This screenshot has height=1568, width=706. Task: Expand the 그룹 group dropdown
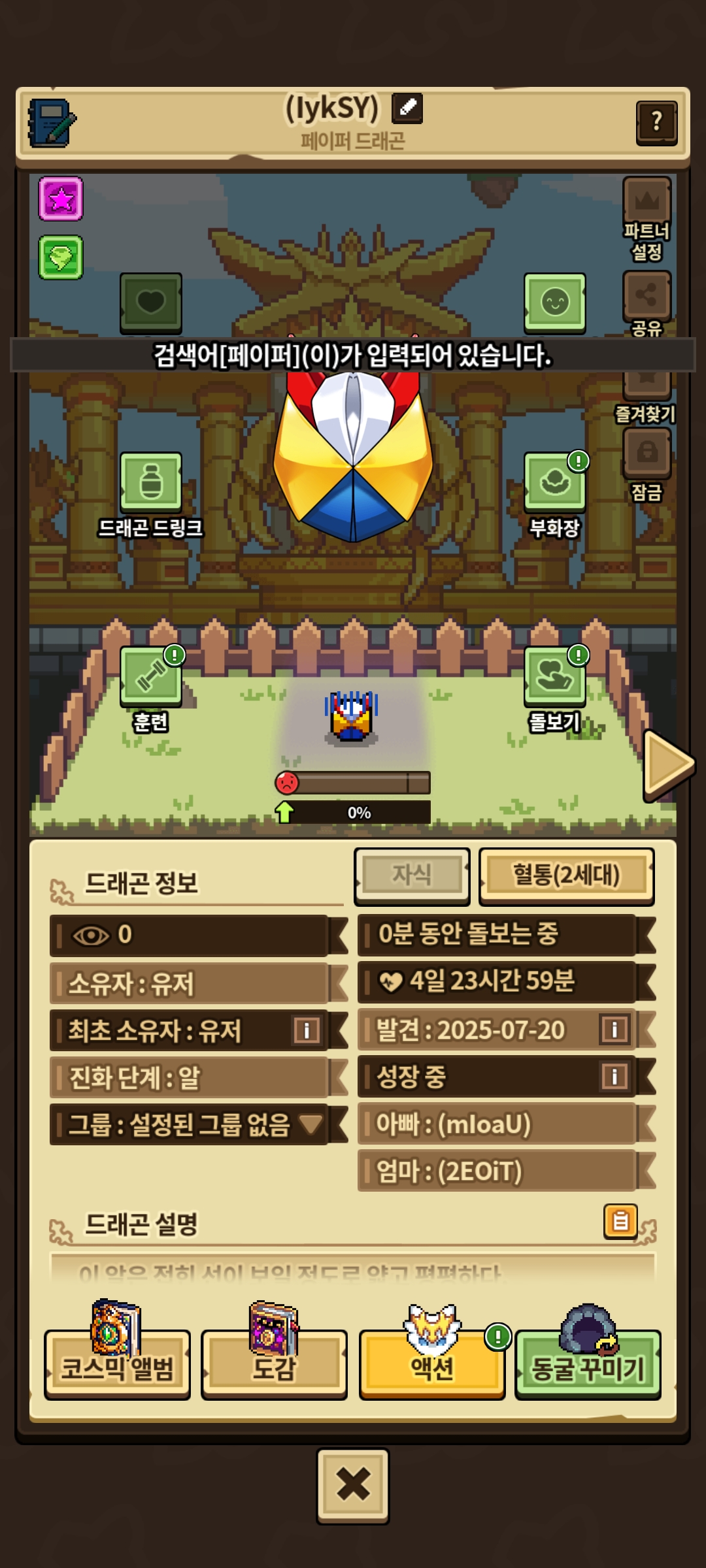(310, 1124)
